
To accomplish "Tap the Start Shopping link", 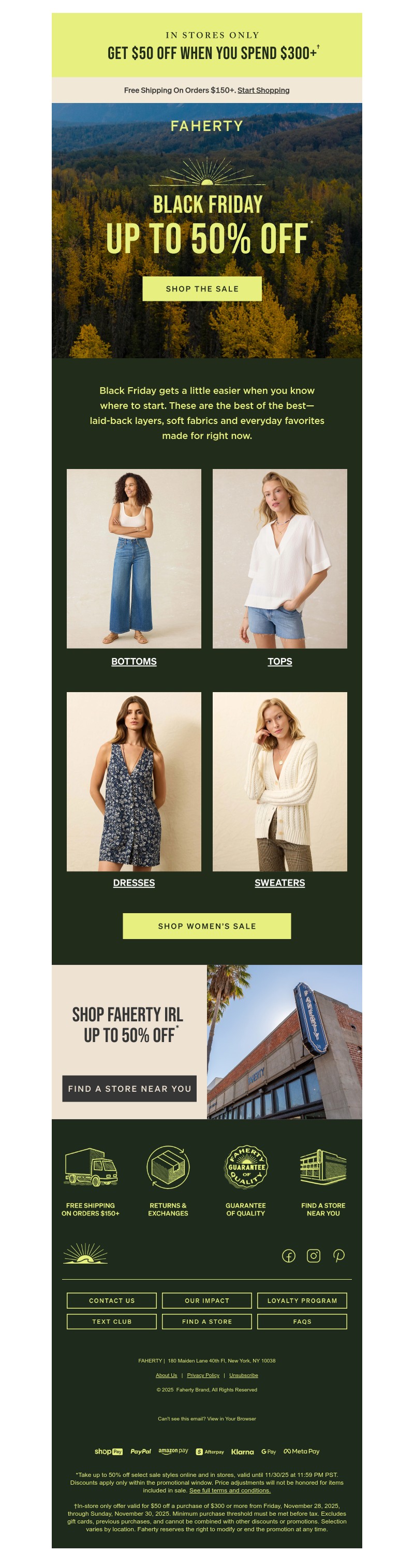I will [x=263, y=90].
